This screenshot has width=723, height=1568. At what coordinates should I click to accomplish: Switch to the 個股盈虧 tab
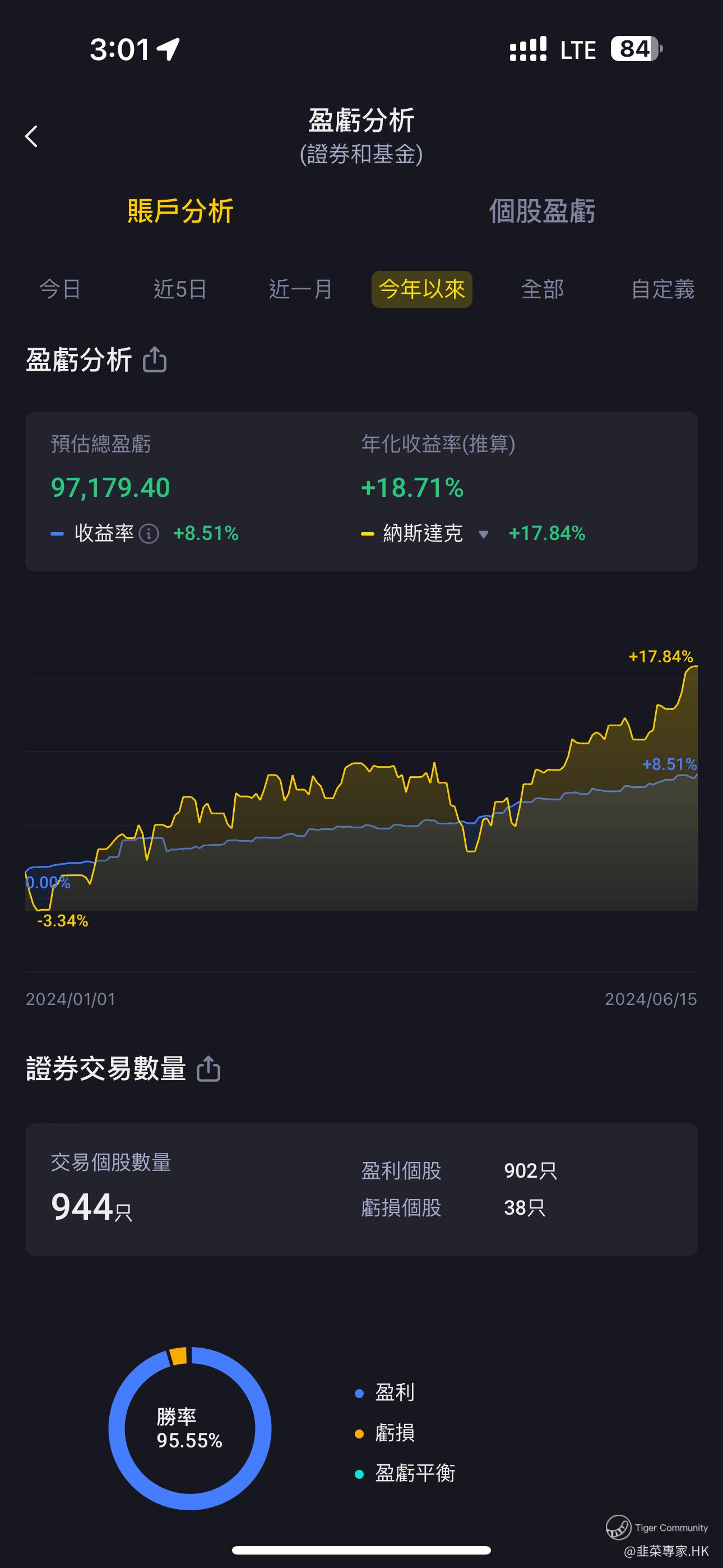click(x=541, y=211)
